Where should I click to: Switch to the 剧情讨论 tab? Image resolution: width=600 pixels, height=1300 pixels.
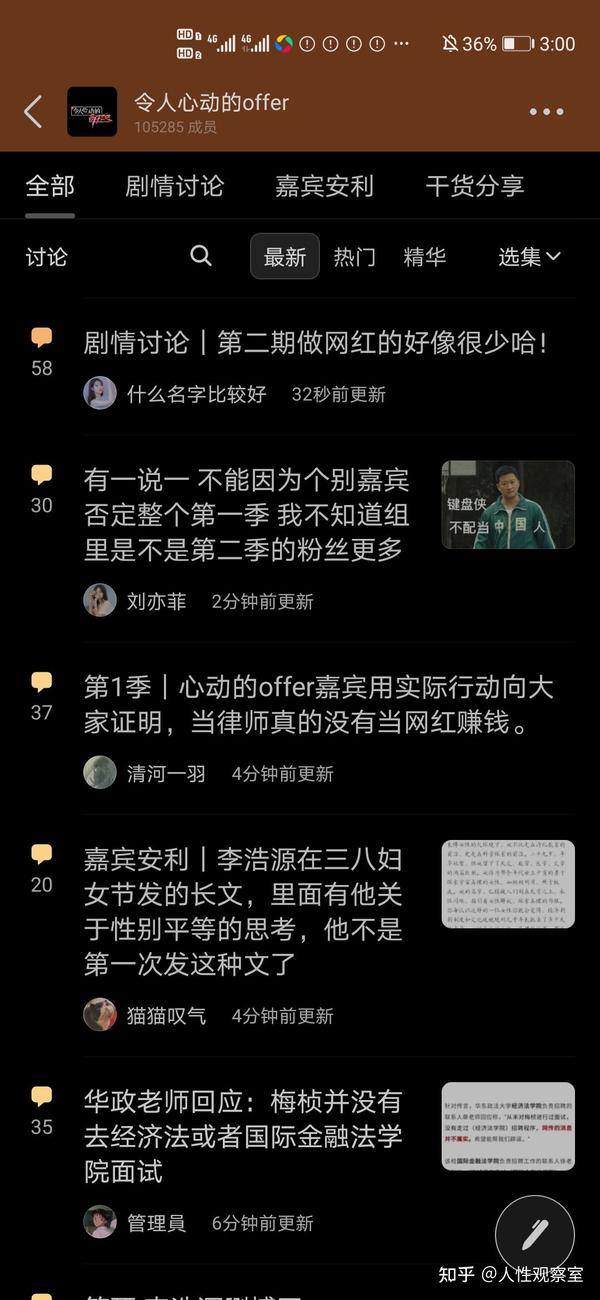coord(174,186)
